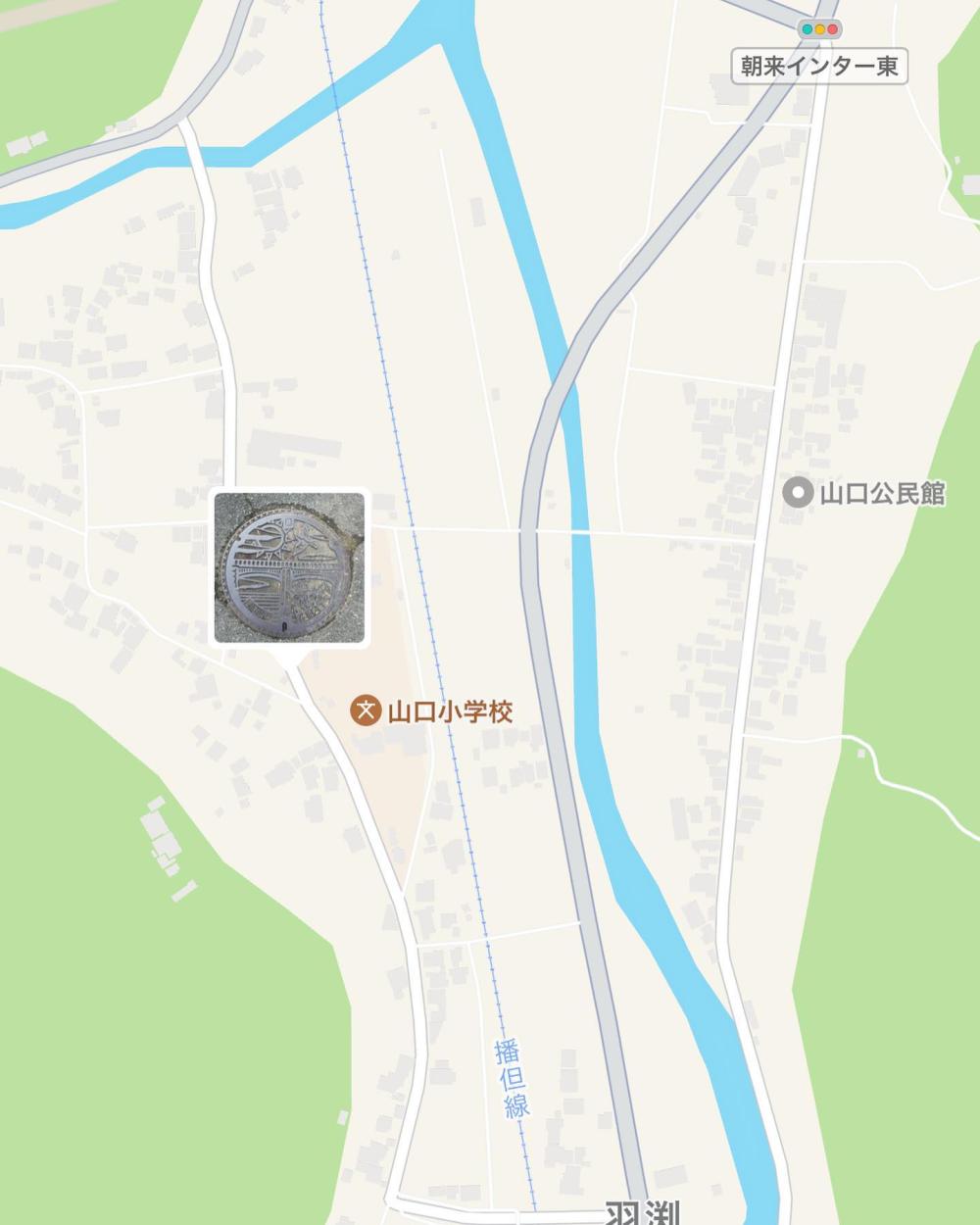This screenshot has height=1225, width=980.
Task: Open the manhole cover photo pin
Action: tap(289, 568)
